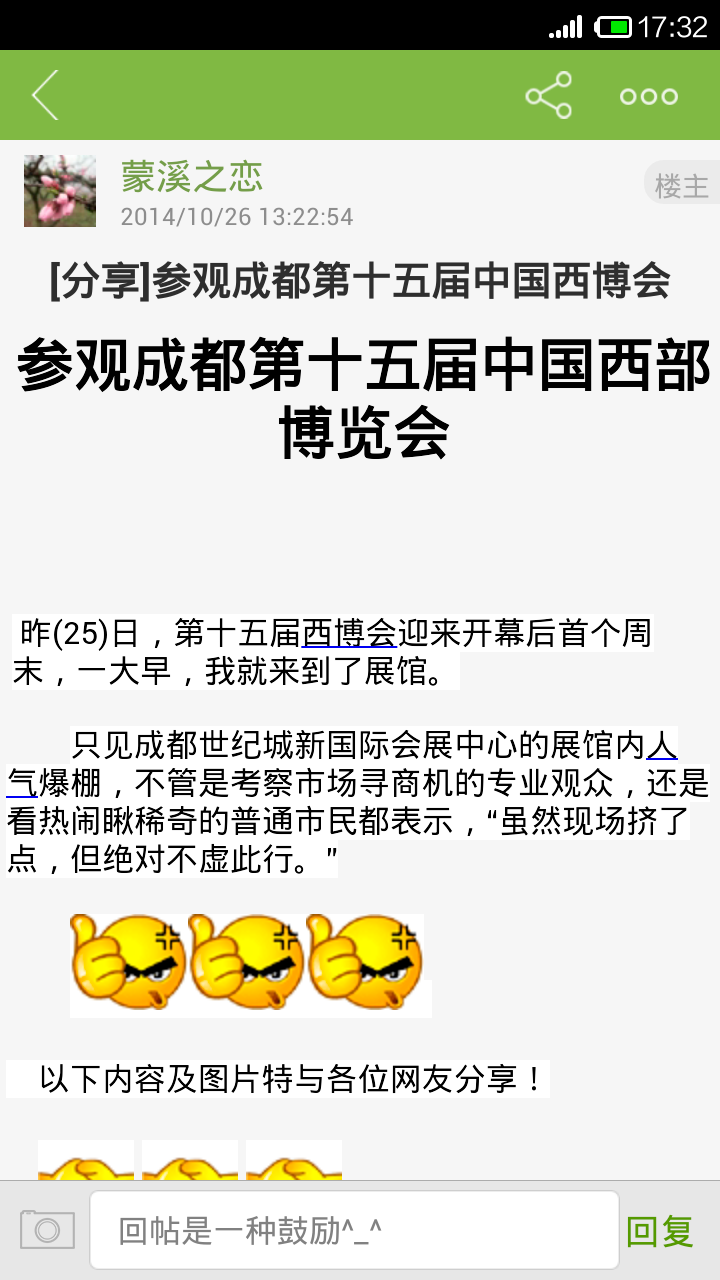Viewport: 720px width, 1280px height.
Task: Tap the username 蒙溪之恋
Action: tap(191, 177)
